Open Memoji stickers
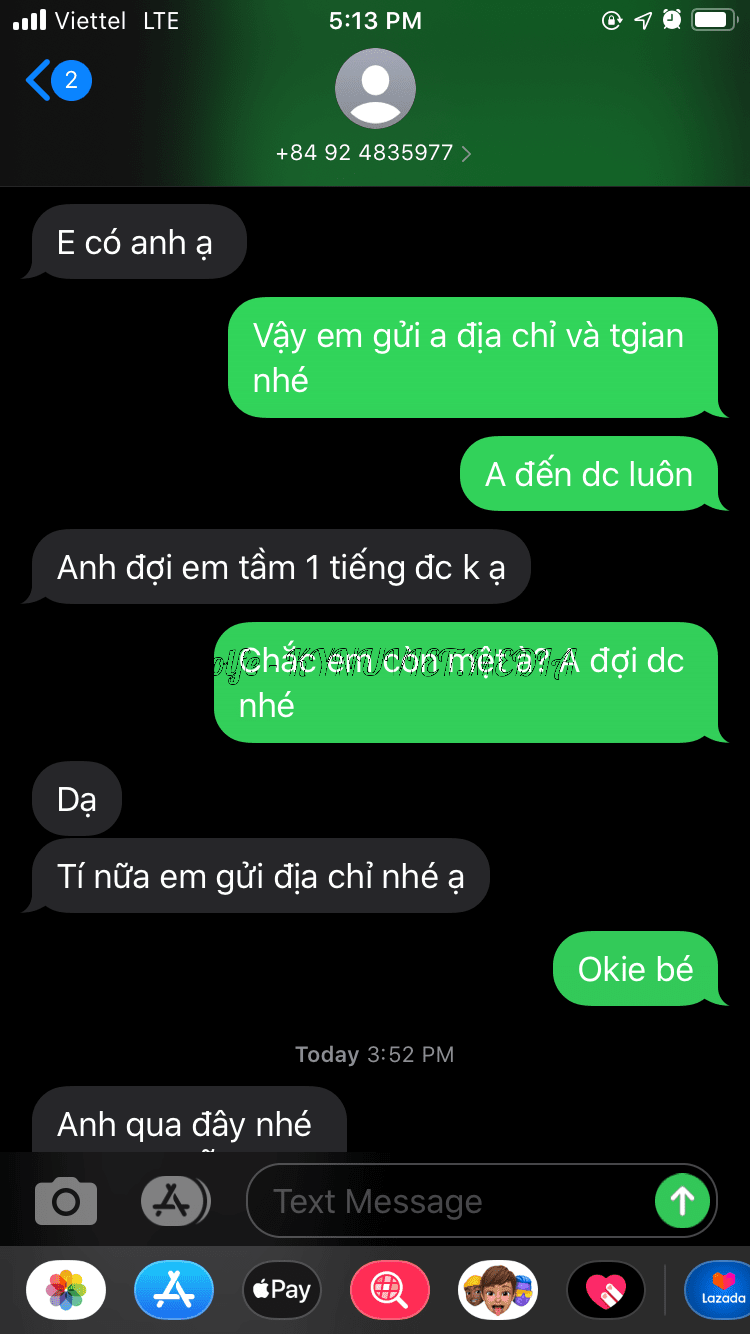The width and height of the screenshot is (750, 1334). (x=498, y=1290)
